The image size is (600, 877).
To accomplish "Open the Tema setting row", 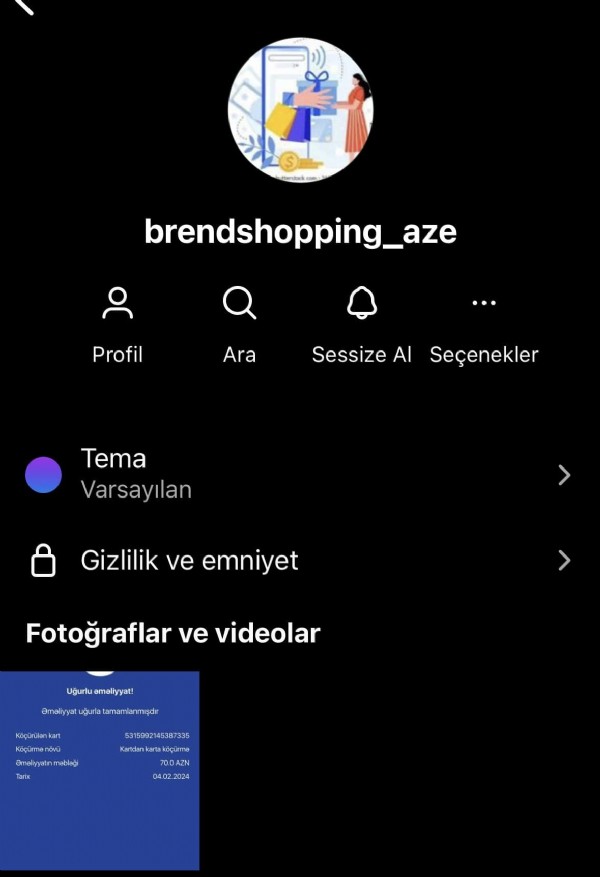I will click(x=299, y=474).
